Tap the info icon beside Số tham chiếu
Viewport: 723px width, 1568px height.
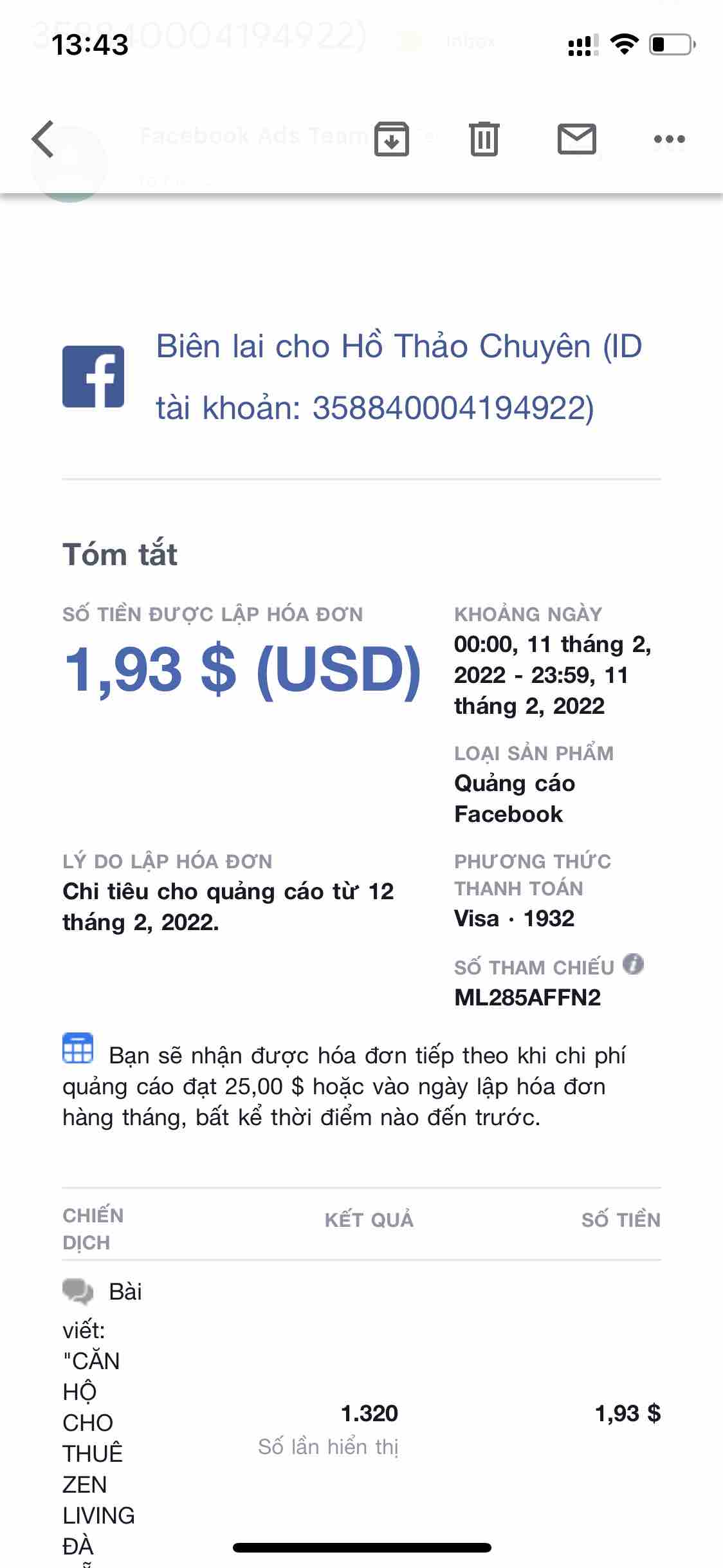click(634, 964)
